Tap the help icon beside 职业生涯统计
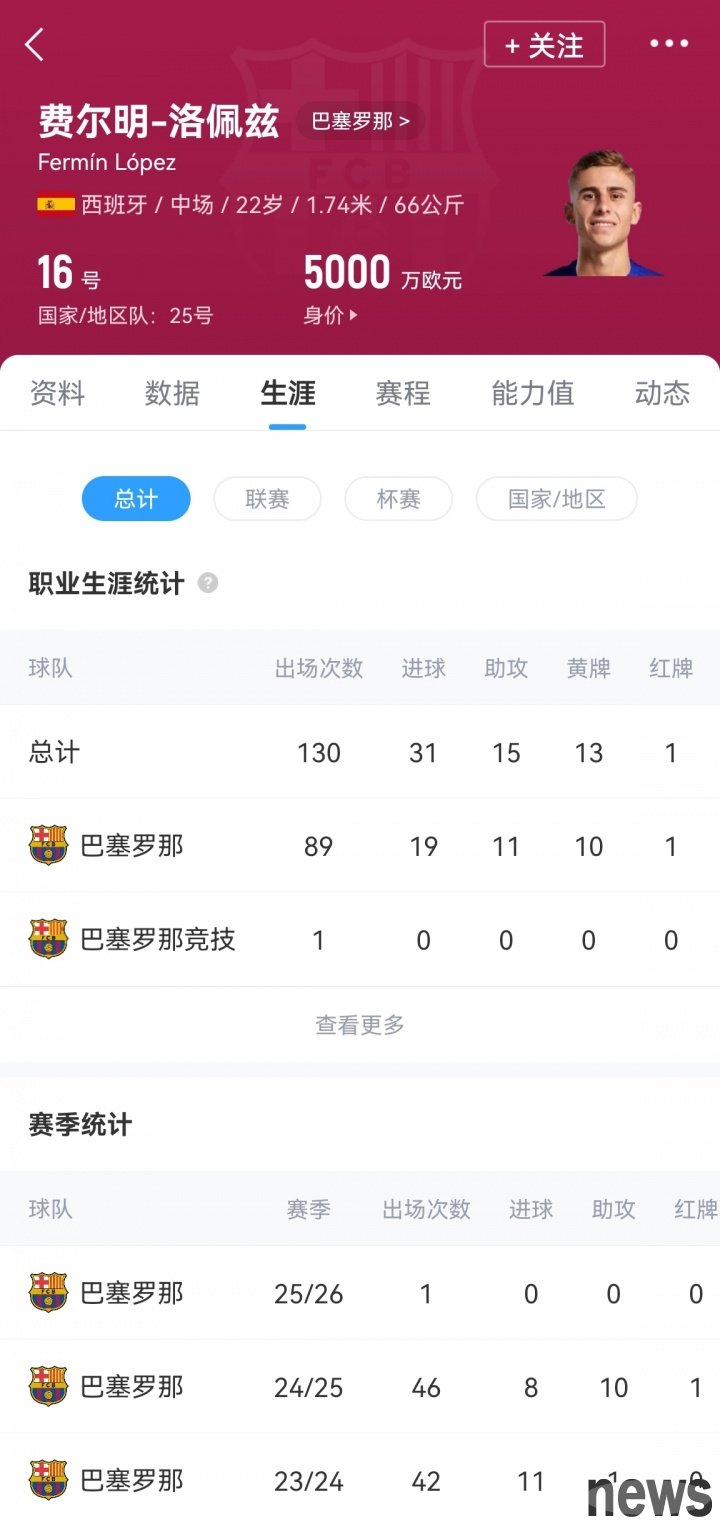This screenshot has width=720, height=1522. click(x=208, y=583)
